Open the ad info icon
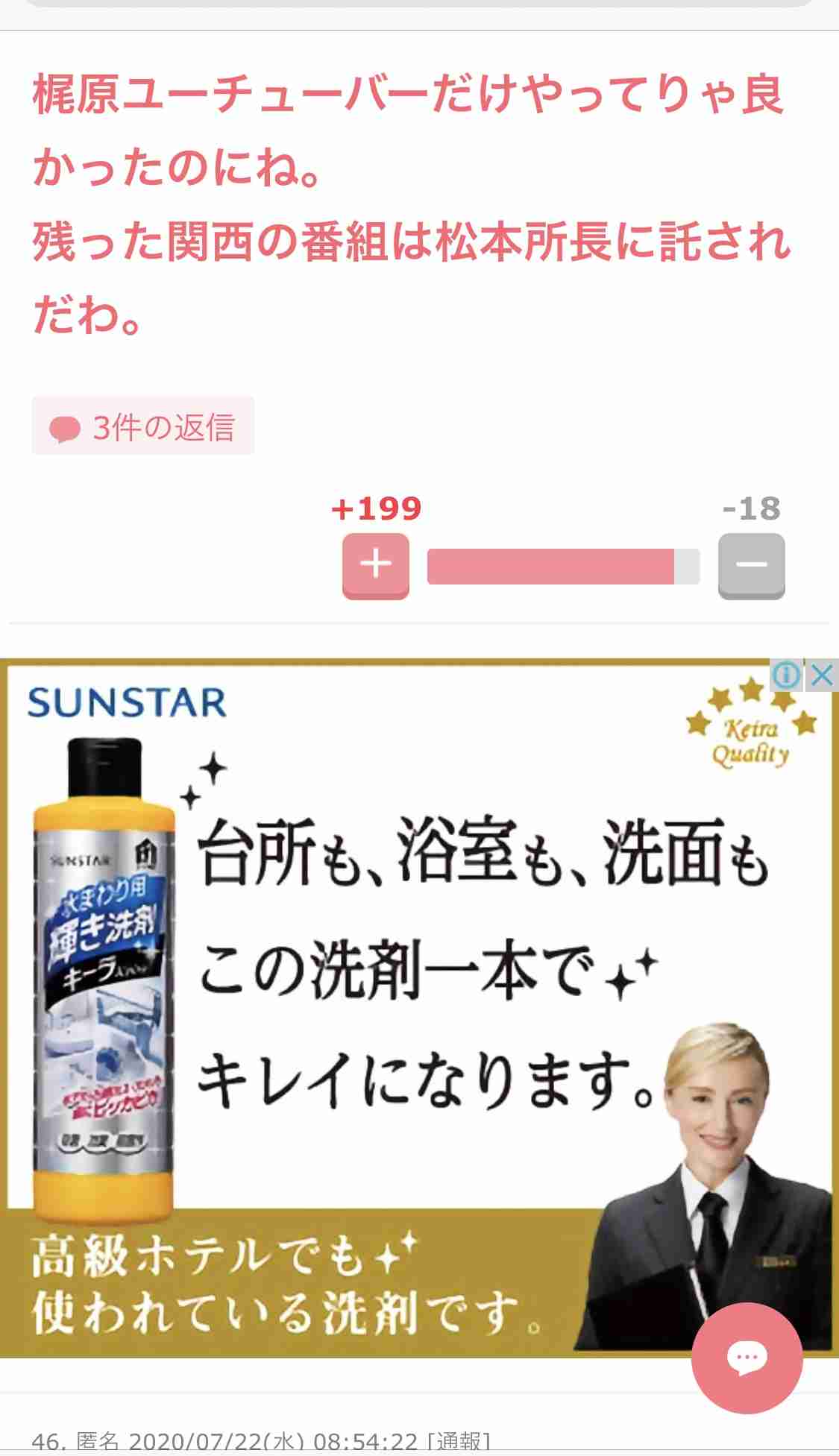 [x=786, y=675]
